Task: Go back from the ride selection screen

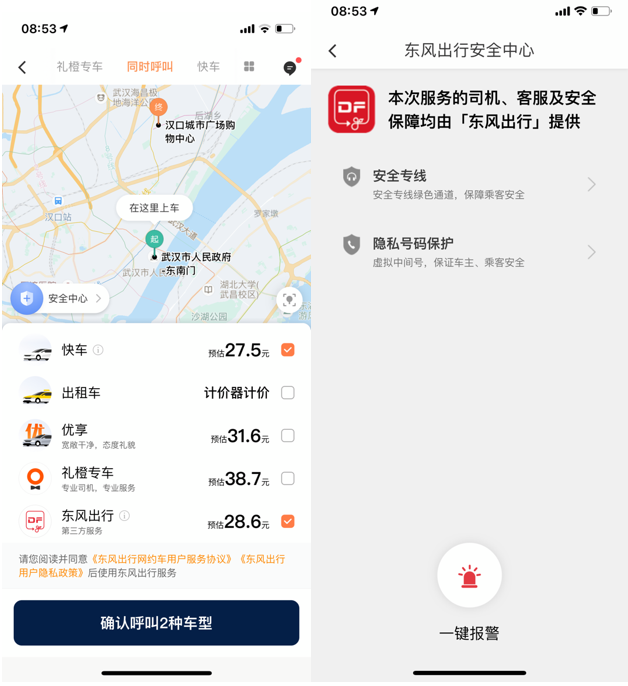Action: [22, 67]
